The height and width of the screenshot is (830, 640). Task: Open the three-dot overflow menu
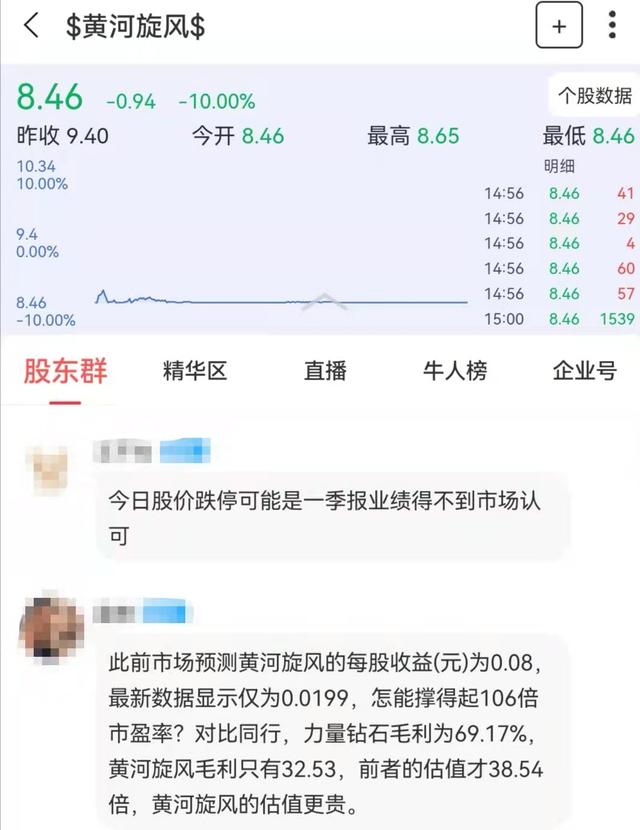point(612,27)
